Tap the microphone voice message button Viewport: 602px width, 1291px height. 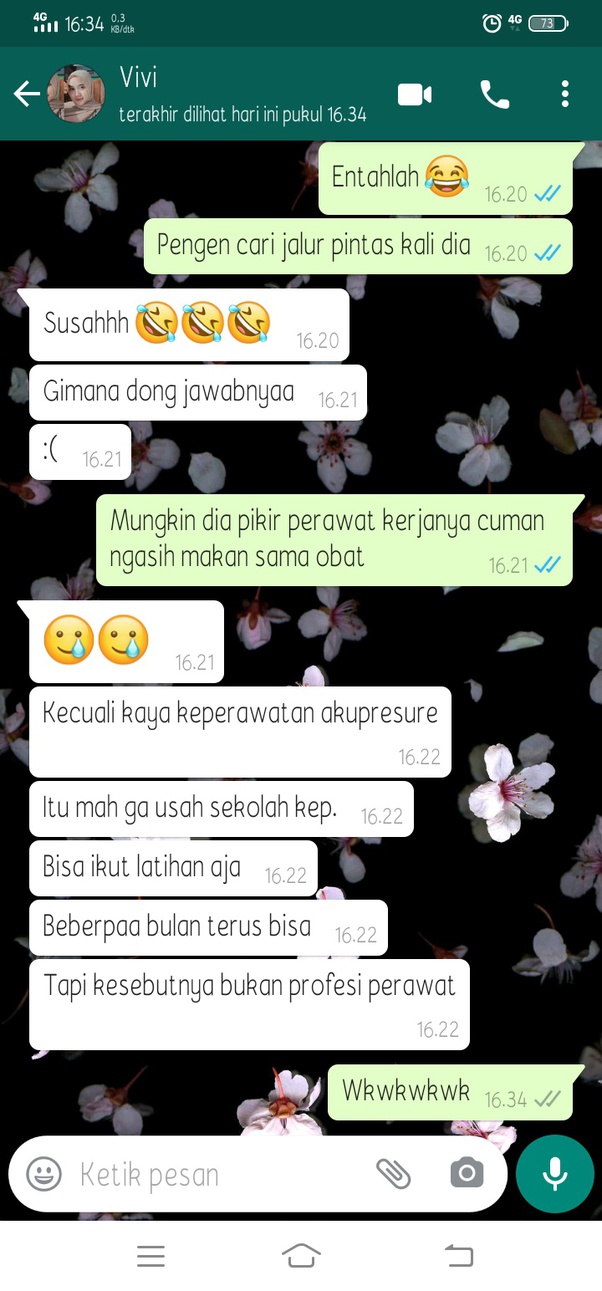tap(555, 1173)
